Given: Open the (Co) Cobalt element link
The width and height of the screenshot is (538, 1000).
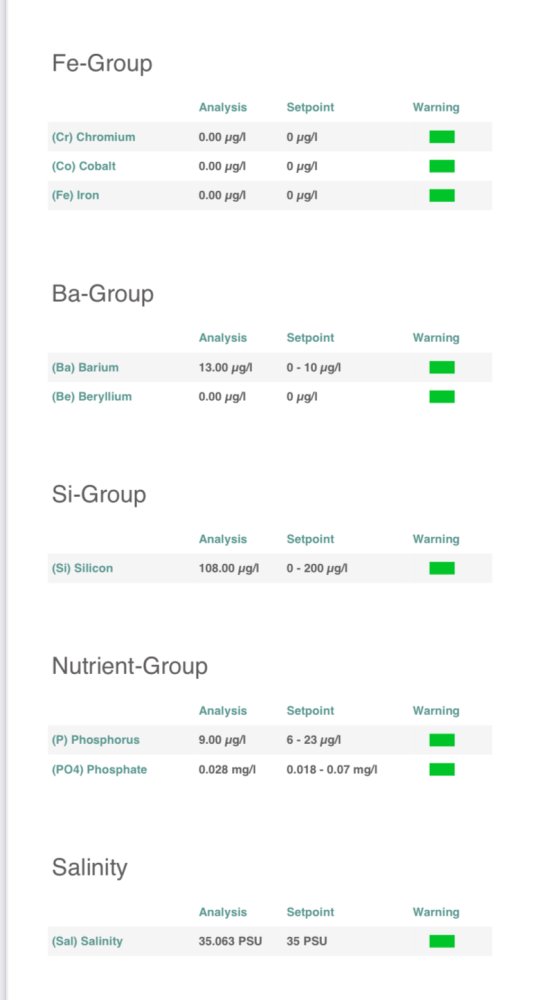Looking at the screenshot, I should click(84, 166).
